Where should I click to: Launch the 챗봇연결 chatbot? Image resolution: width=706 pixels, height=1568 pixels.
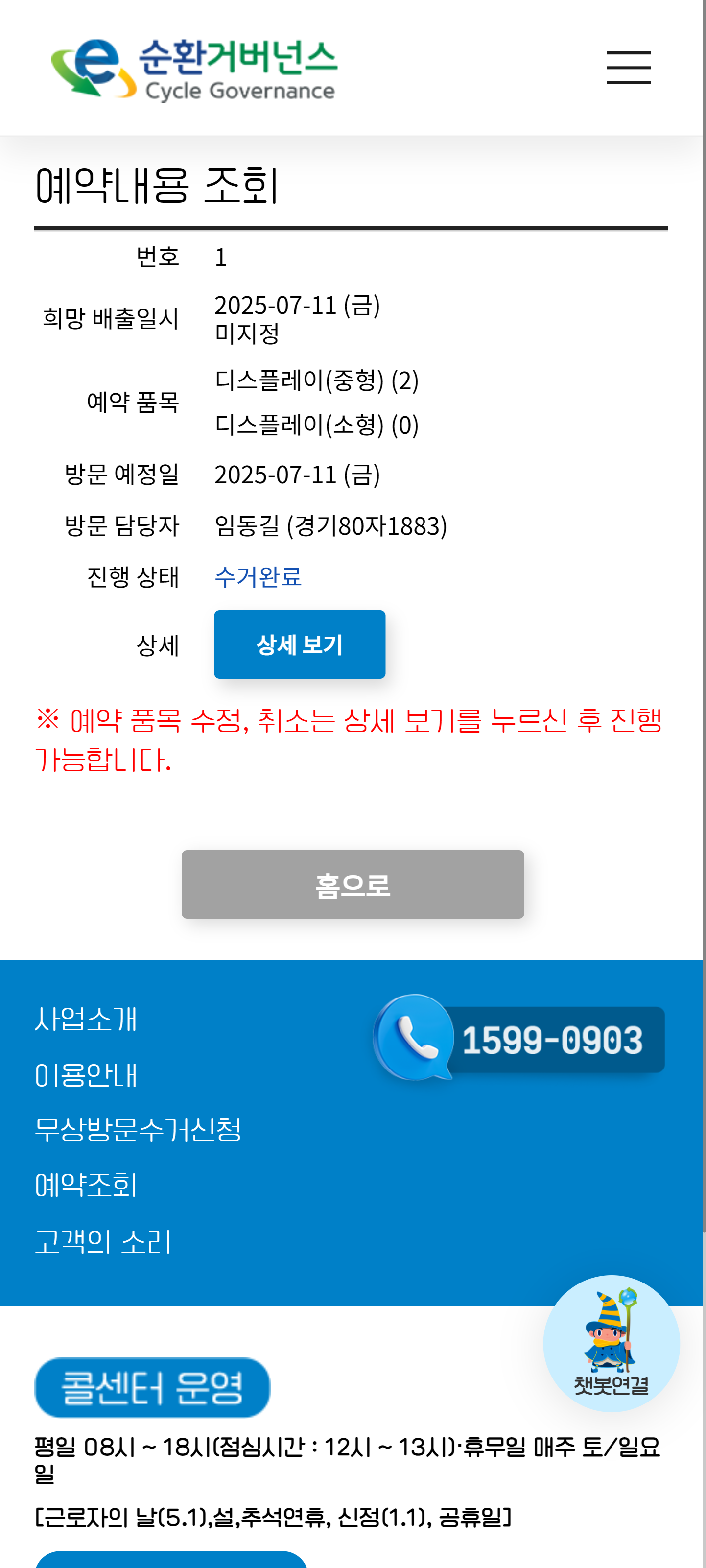611,1343
